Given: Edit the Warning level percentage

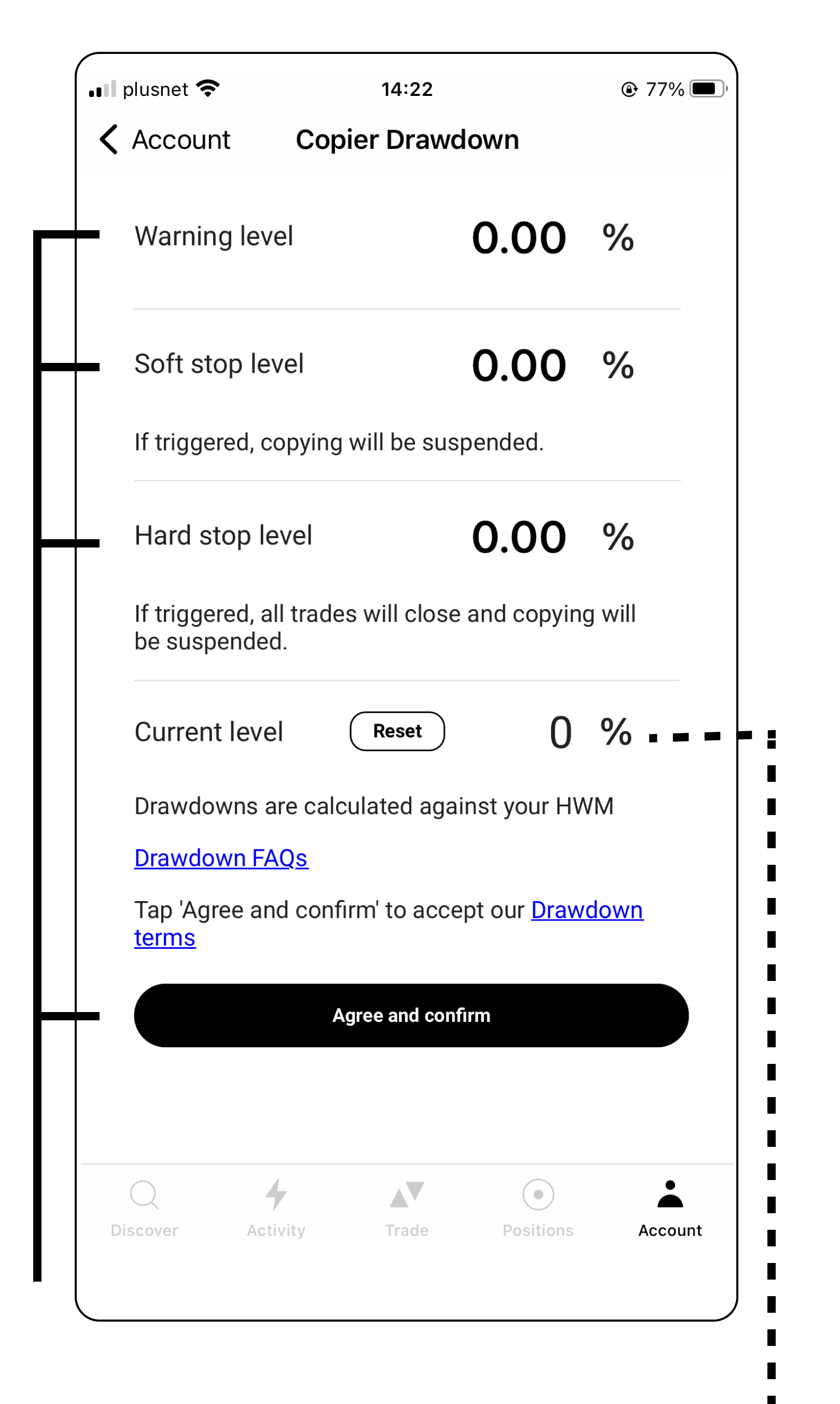Looking at the screenshot, I should click(x=519, y=237).
